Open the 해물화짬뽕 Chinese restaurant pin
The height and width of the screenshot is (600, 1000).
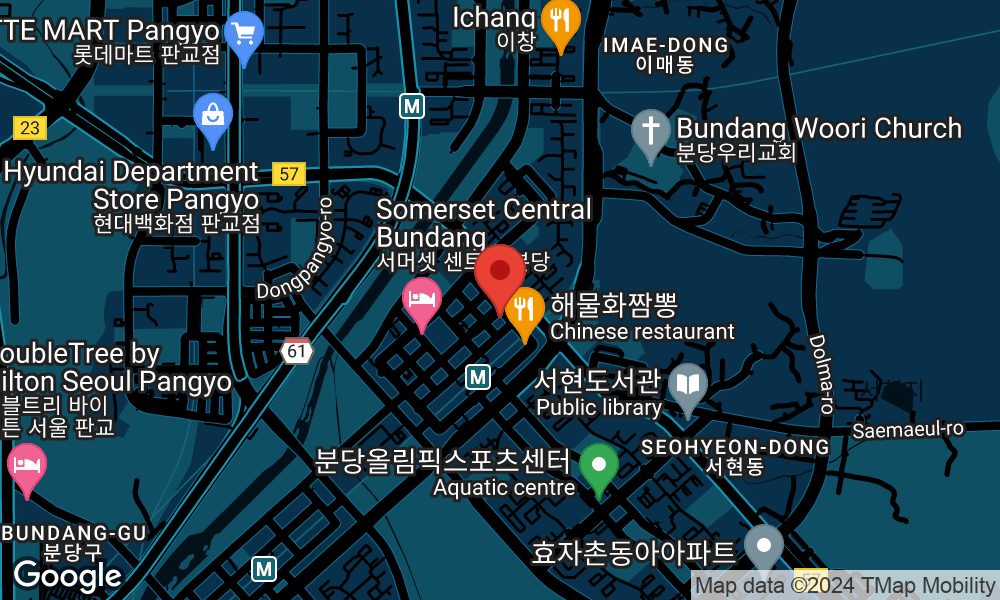point(525,309)
